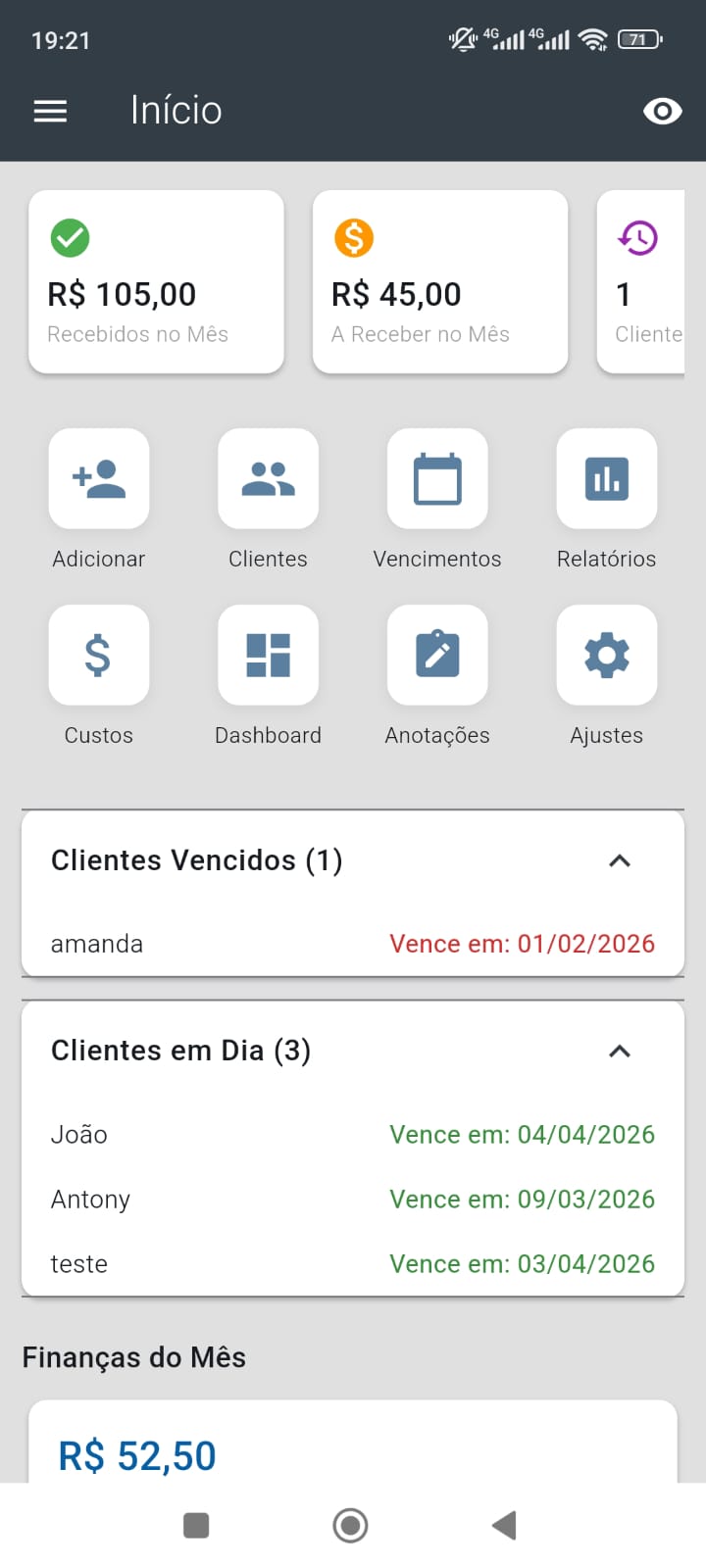Image resolution: width=706 pixels, height=1568 pixels.
Task: Open the hamburger drawer menu
Action: pyautogui.click(x=50, y=111)
